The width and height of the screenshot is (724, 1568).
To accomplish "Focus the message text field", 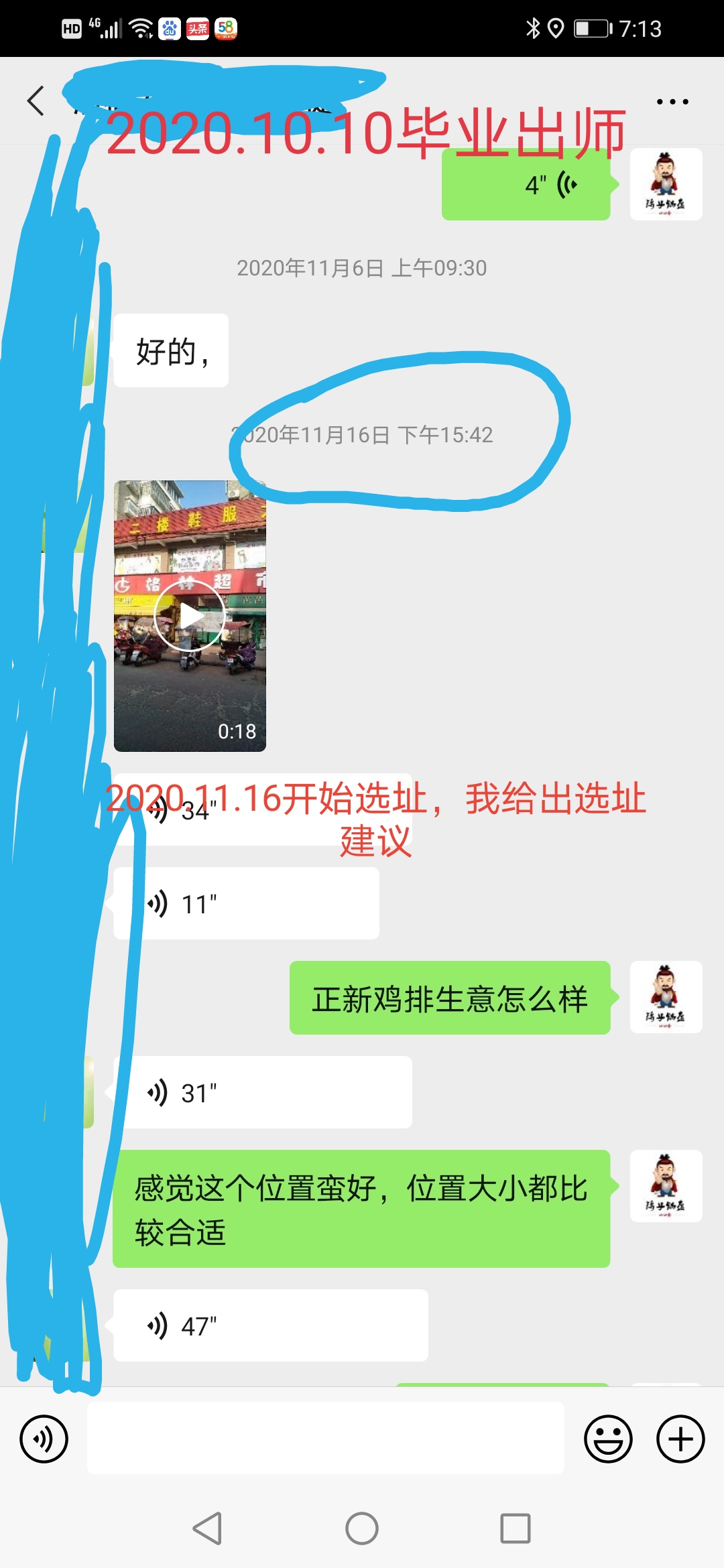I will (325, 1439).
